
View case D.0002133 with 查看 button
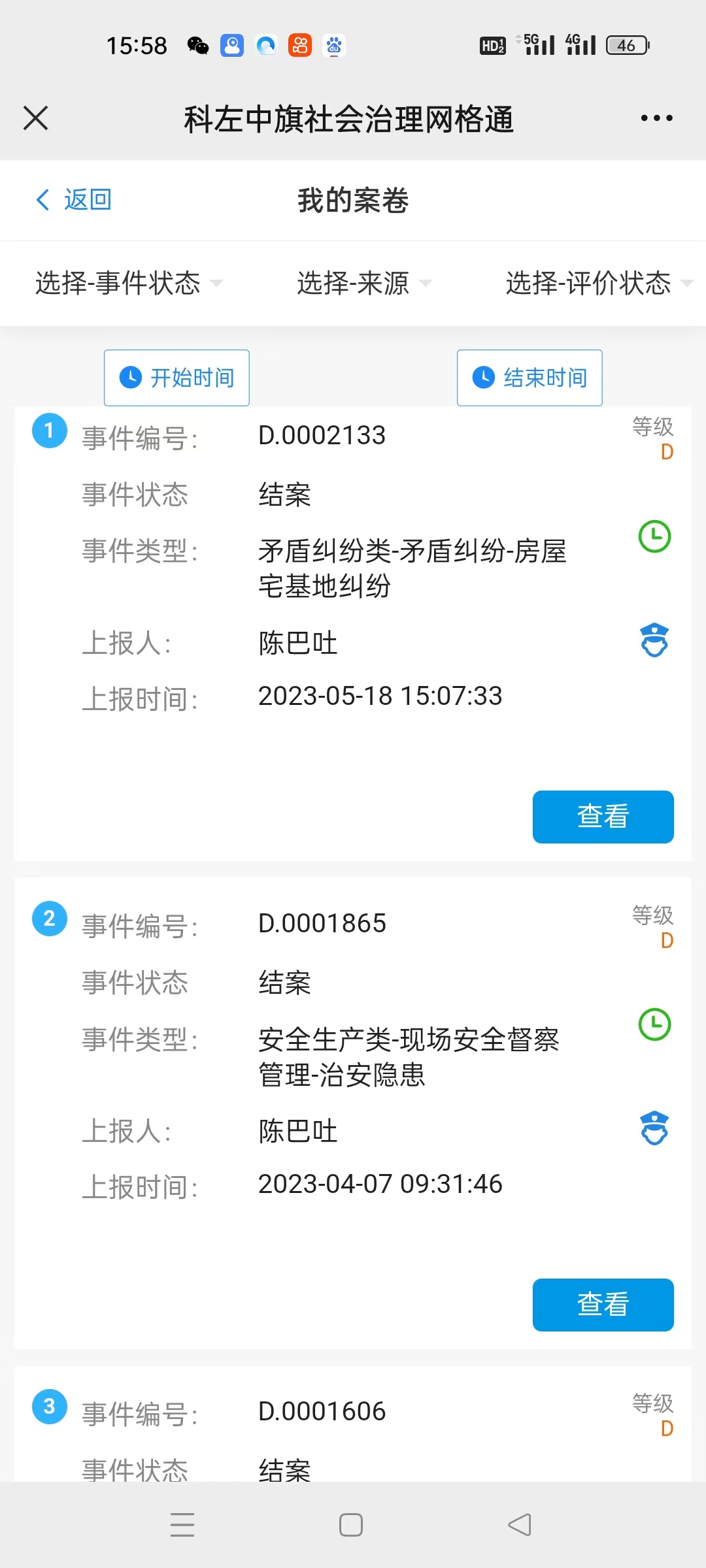click(x=603, y=817)
